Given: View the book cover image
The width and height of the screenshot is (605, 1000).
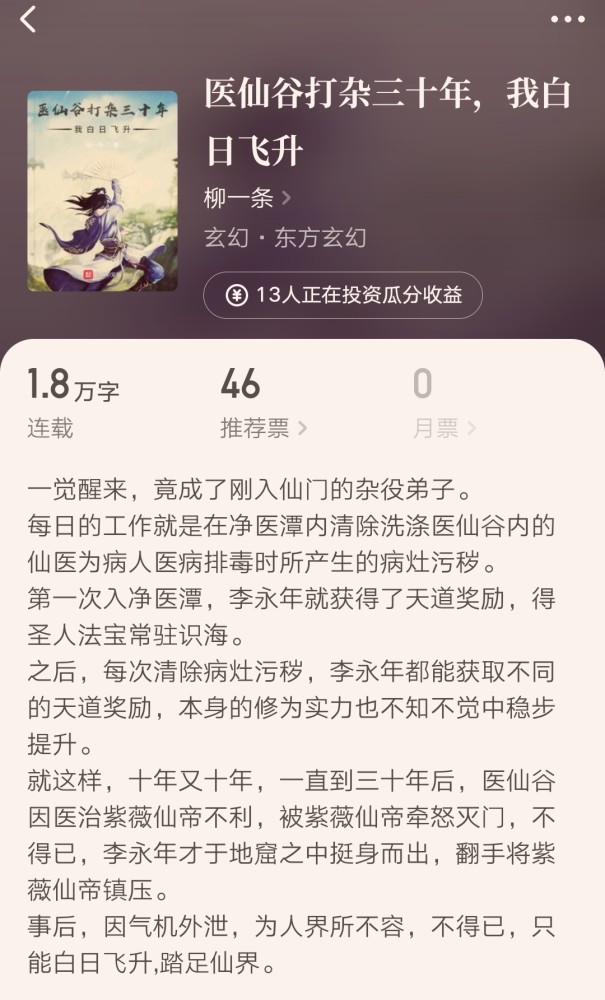Looking at the screenshot, I should click(x=102, y=191).
